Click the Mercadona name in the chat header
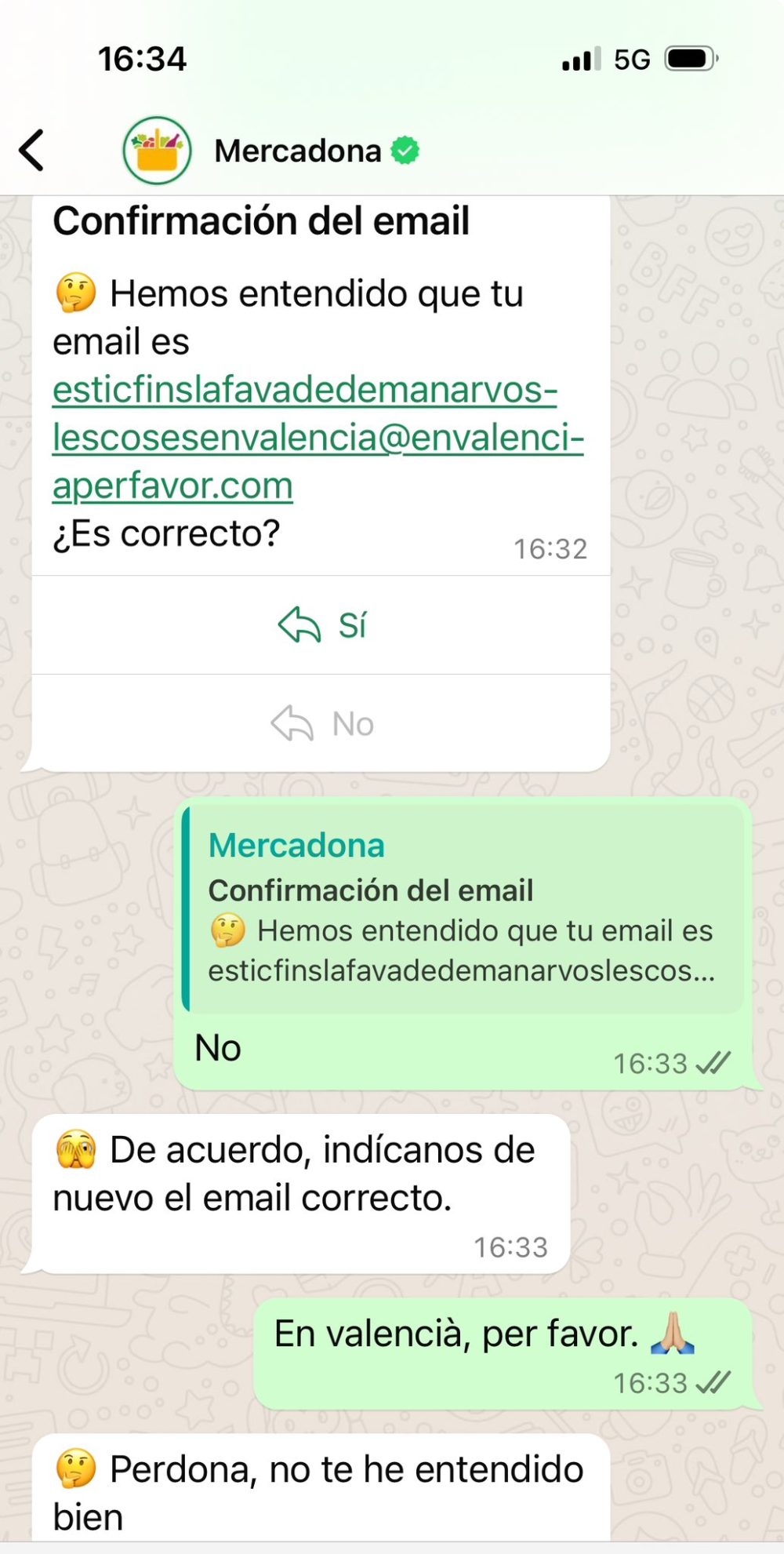The height and width of the screenshot is (1554, 784). pos(299,150)
